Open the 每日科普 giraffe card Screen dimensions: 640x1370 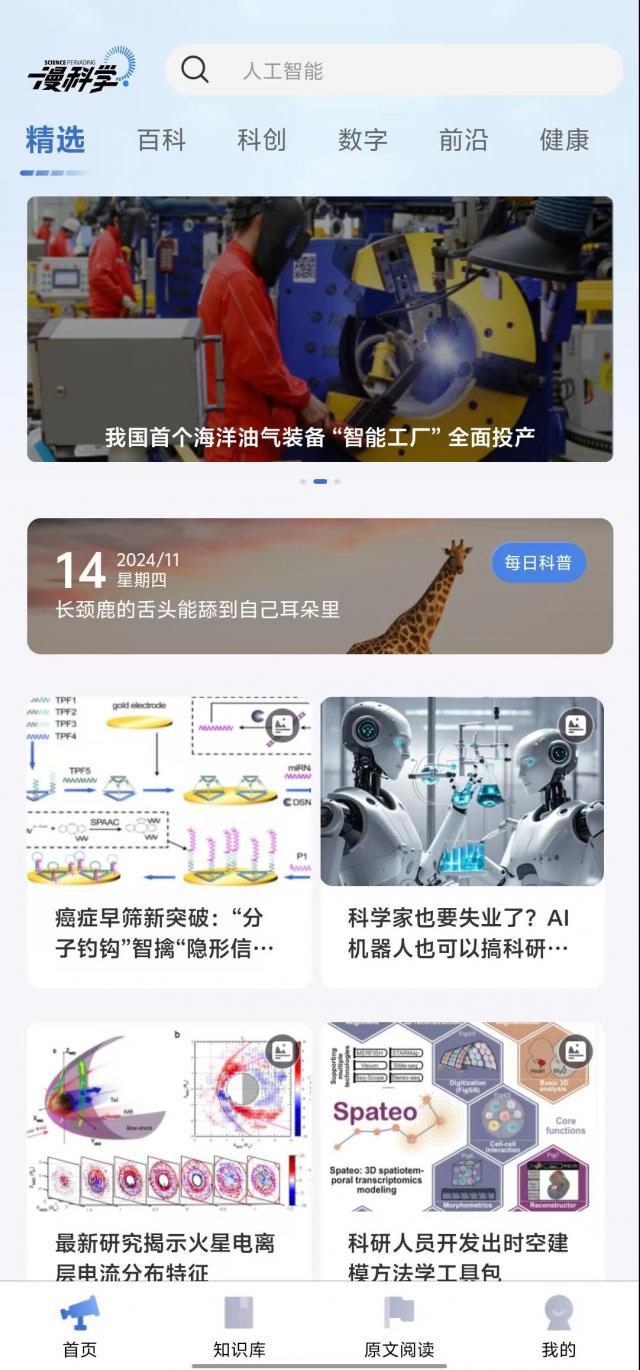pos(320,586)
